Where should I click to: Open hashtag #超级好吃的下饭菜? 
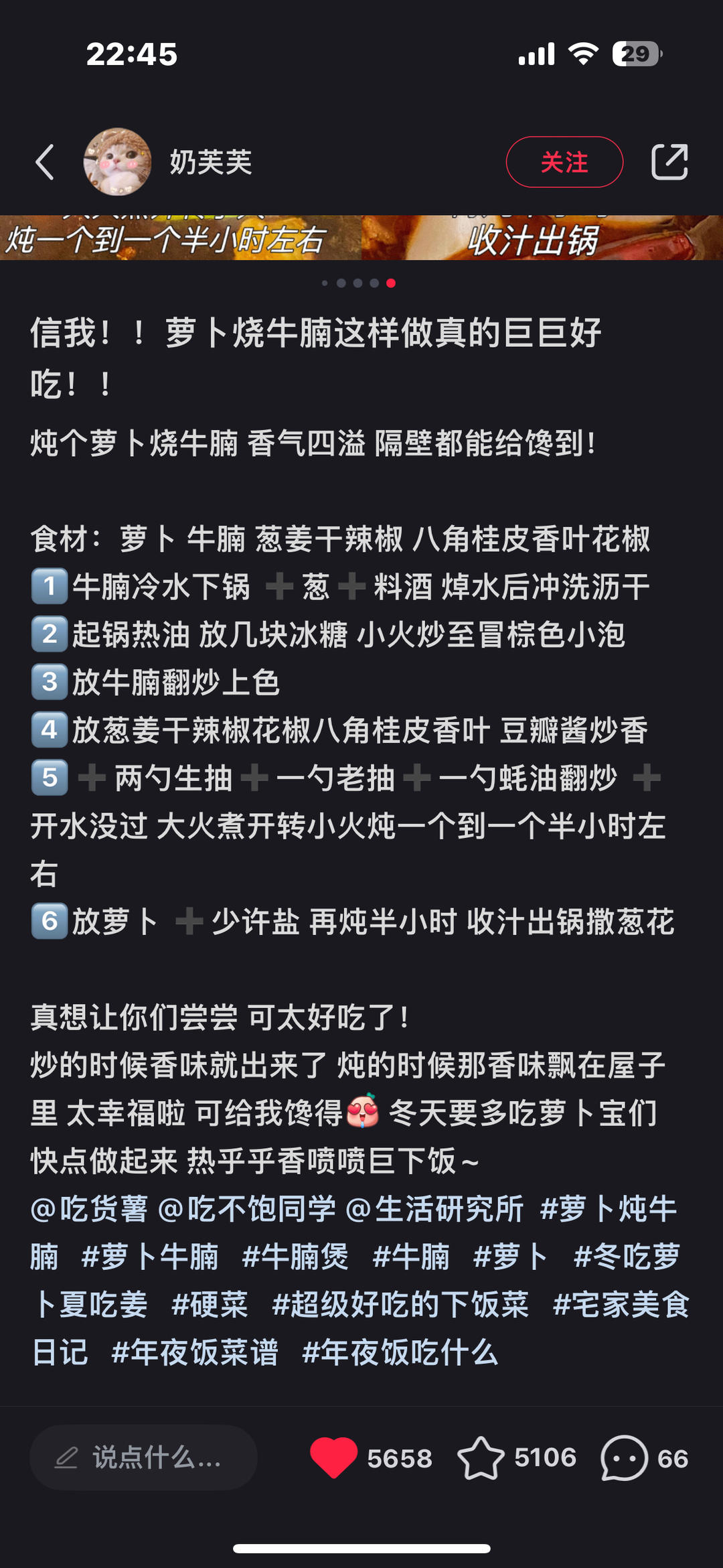point(400,1305)
